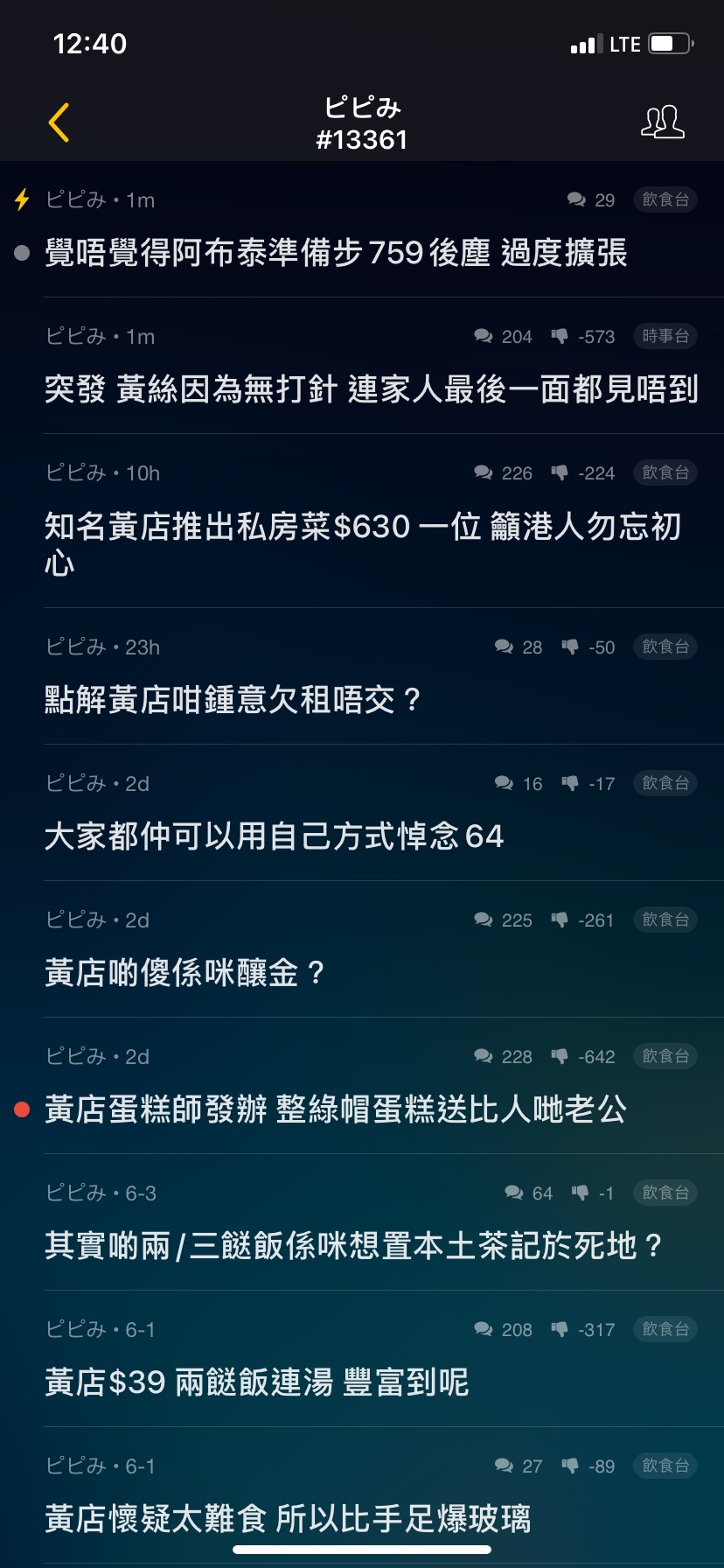Go back with the yellow arrow
The height and width of the screenshot is (1568, 724).
pyautogui.click(x=59, y=122)
